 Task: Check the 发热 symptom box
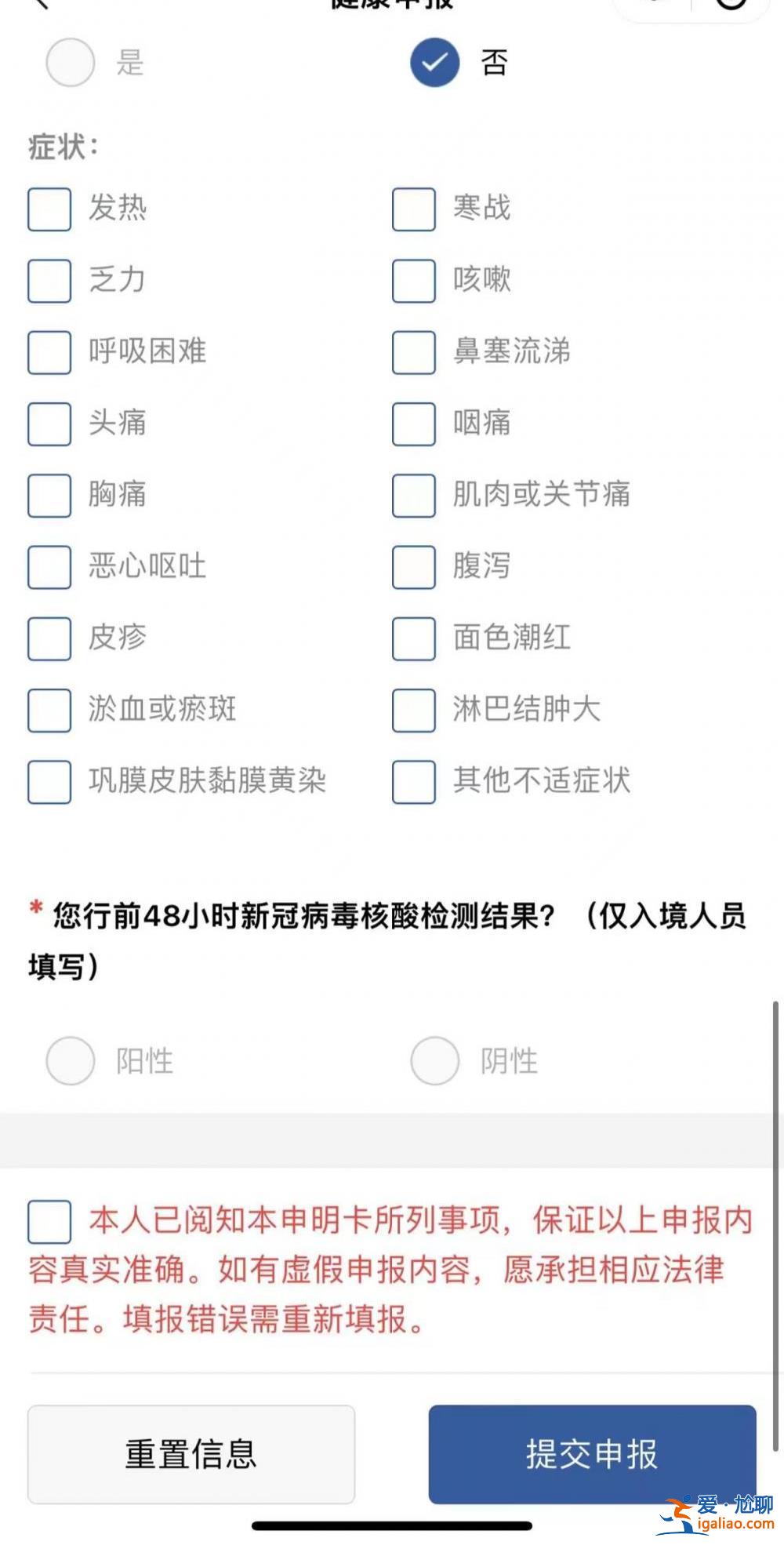point(49,209)
